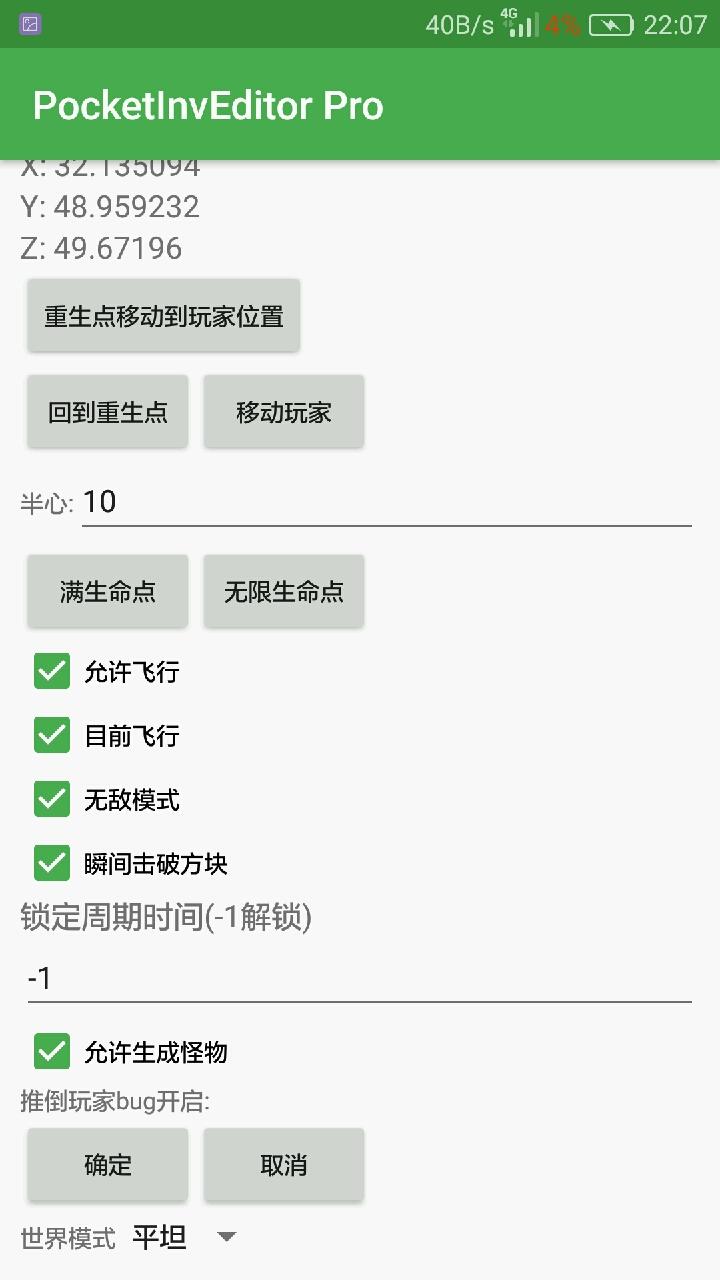
Task: Select the 无限生命点 button
Action: point(284,592)
